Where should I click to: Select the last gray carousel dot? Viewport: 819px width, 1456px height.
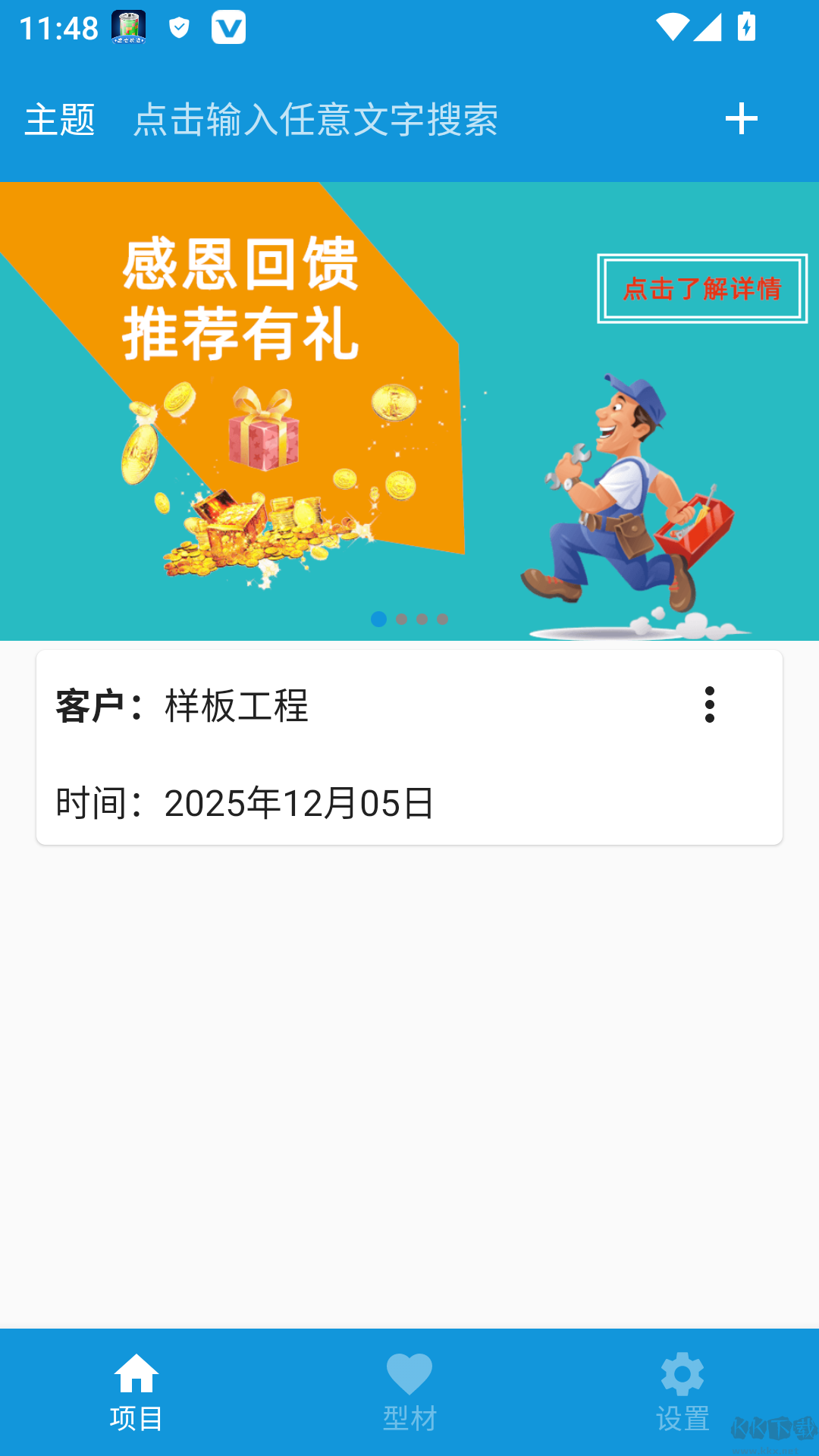[442, 620]
